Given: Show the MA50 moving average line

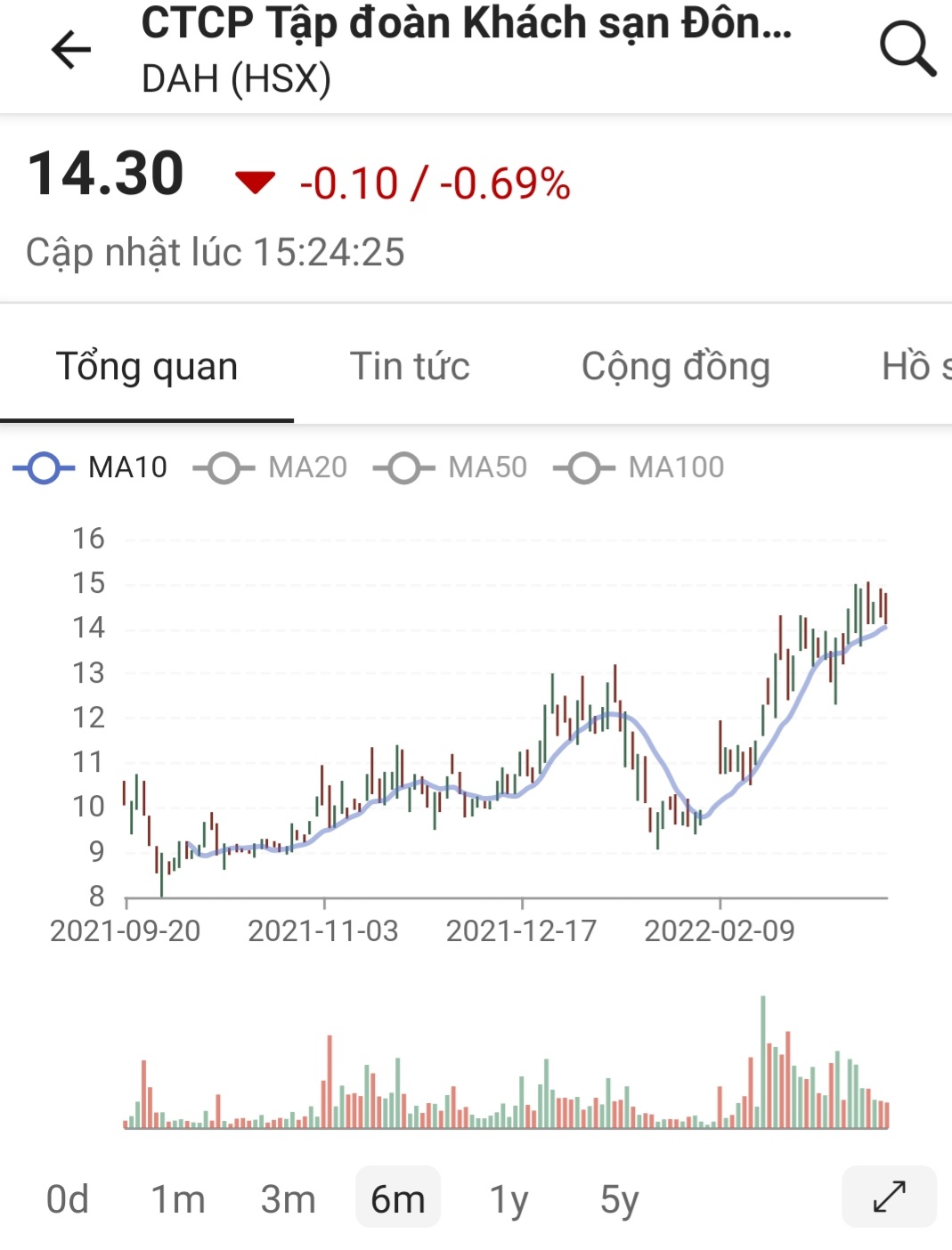Looking at the screenshot, I should [x=451, y=467].
